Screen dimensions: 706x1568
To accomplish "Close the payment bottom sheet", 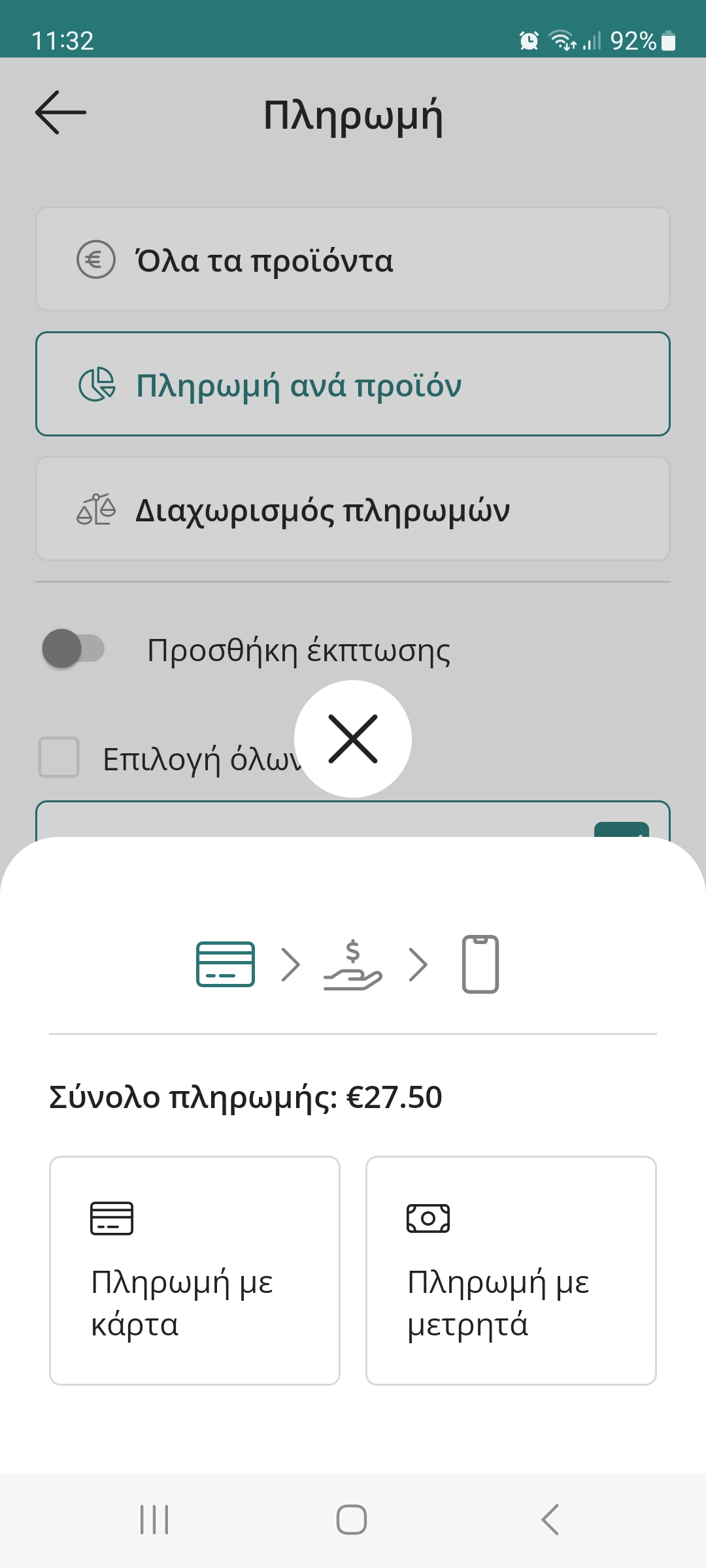I will pos(353,739).
